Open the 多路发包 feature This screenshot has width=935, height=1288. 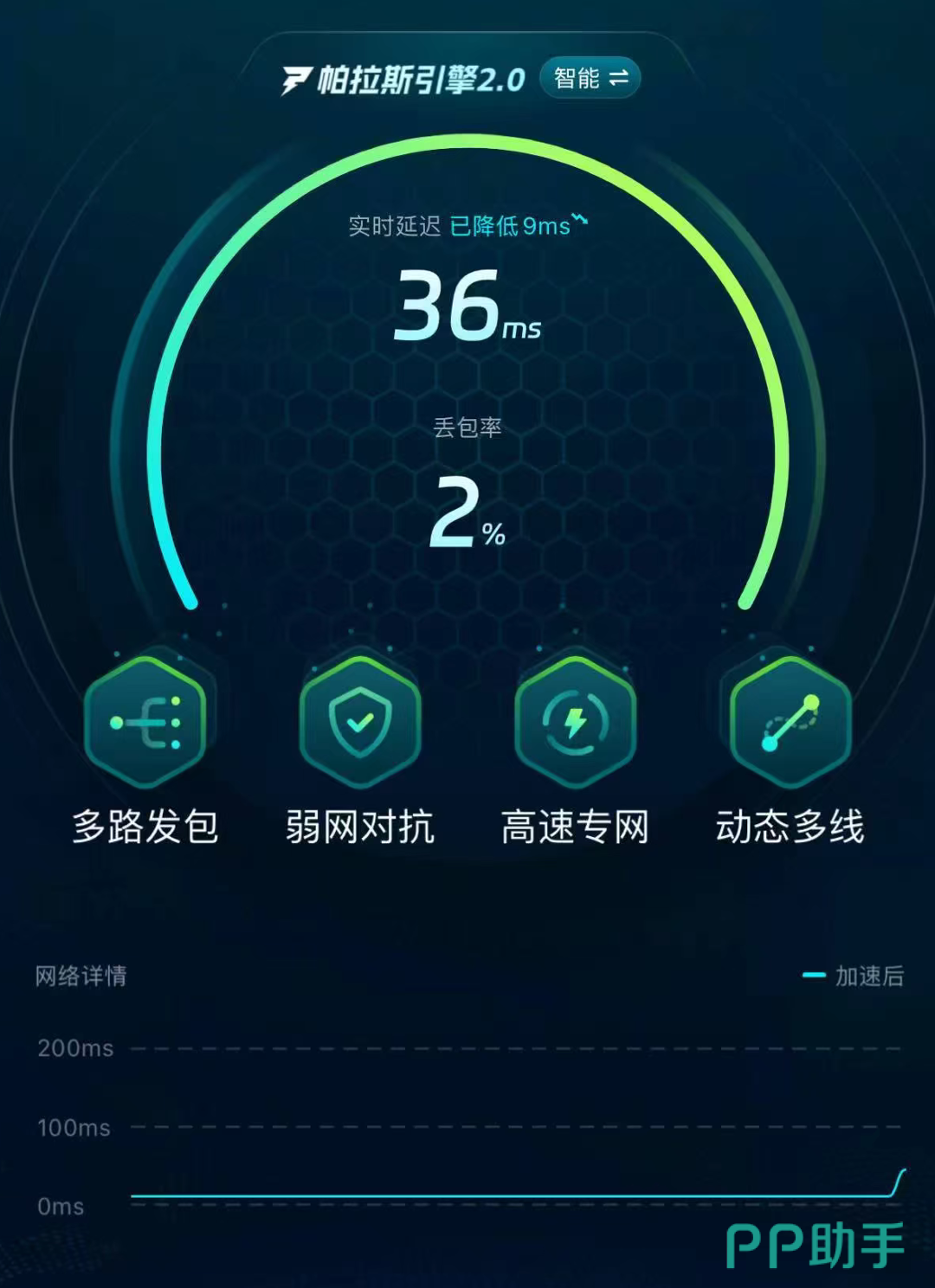145,723
